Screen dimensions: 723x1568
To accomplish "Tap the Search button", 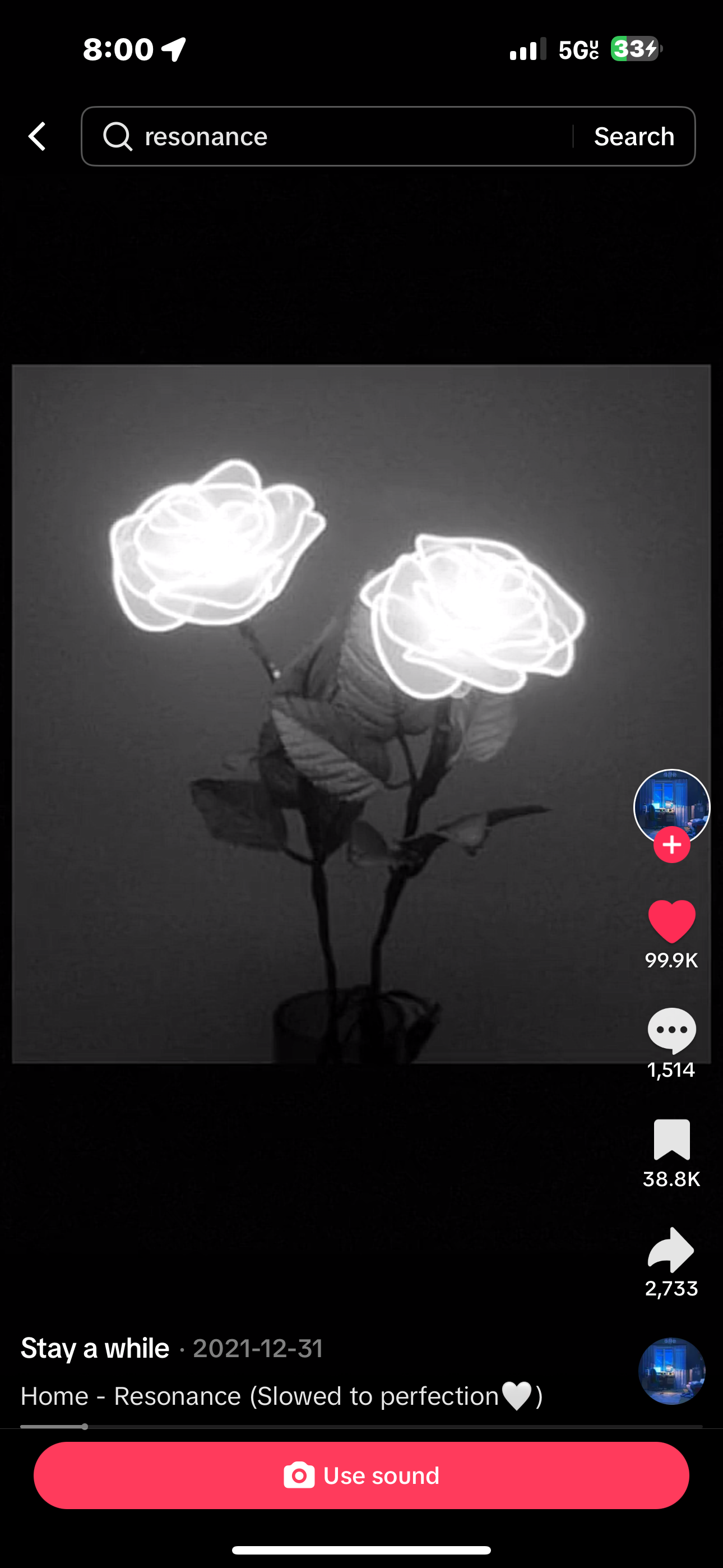I will [x=633, y=136].
